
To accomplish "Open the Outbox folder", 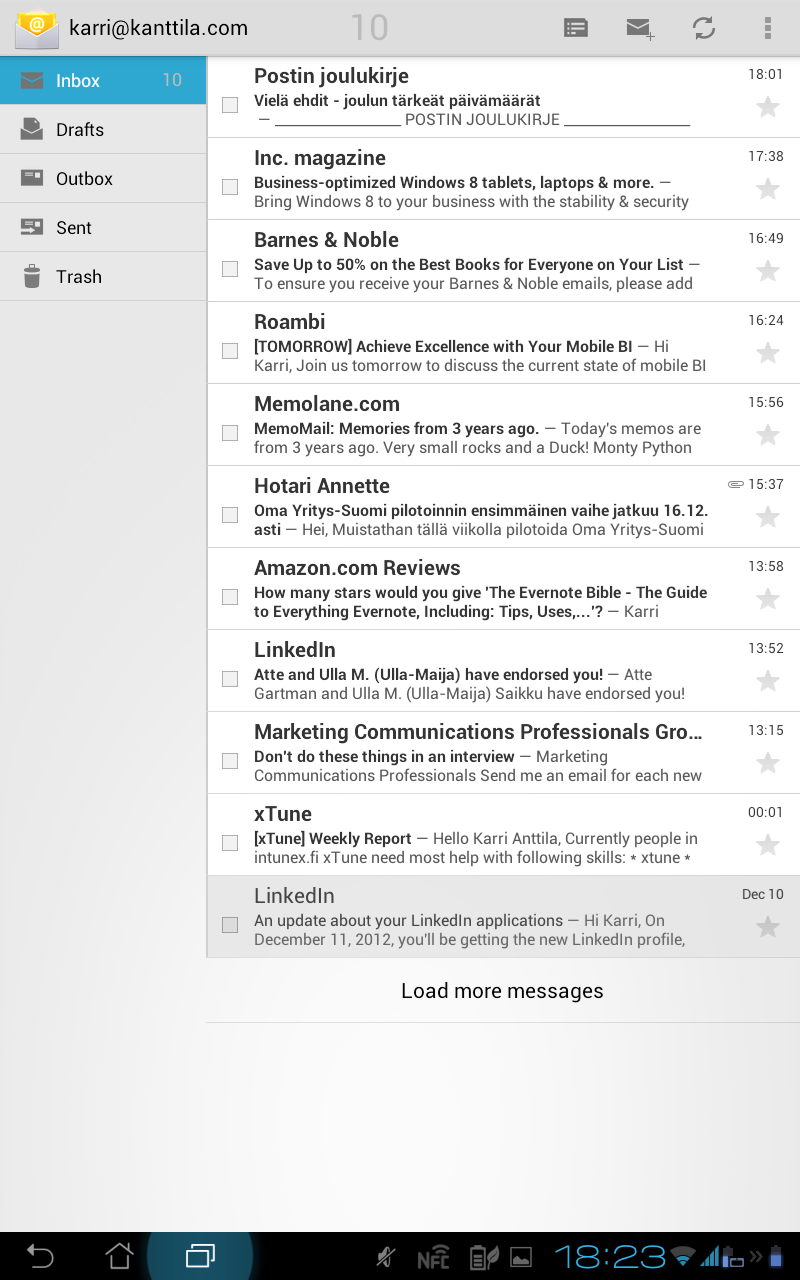I will click(x=103, y=178).
